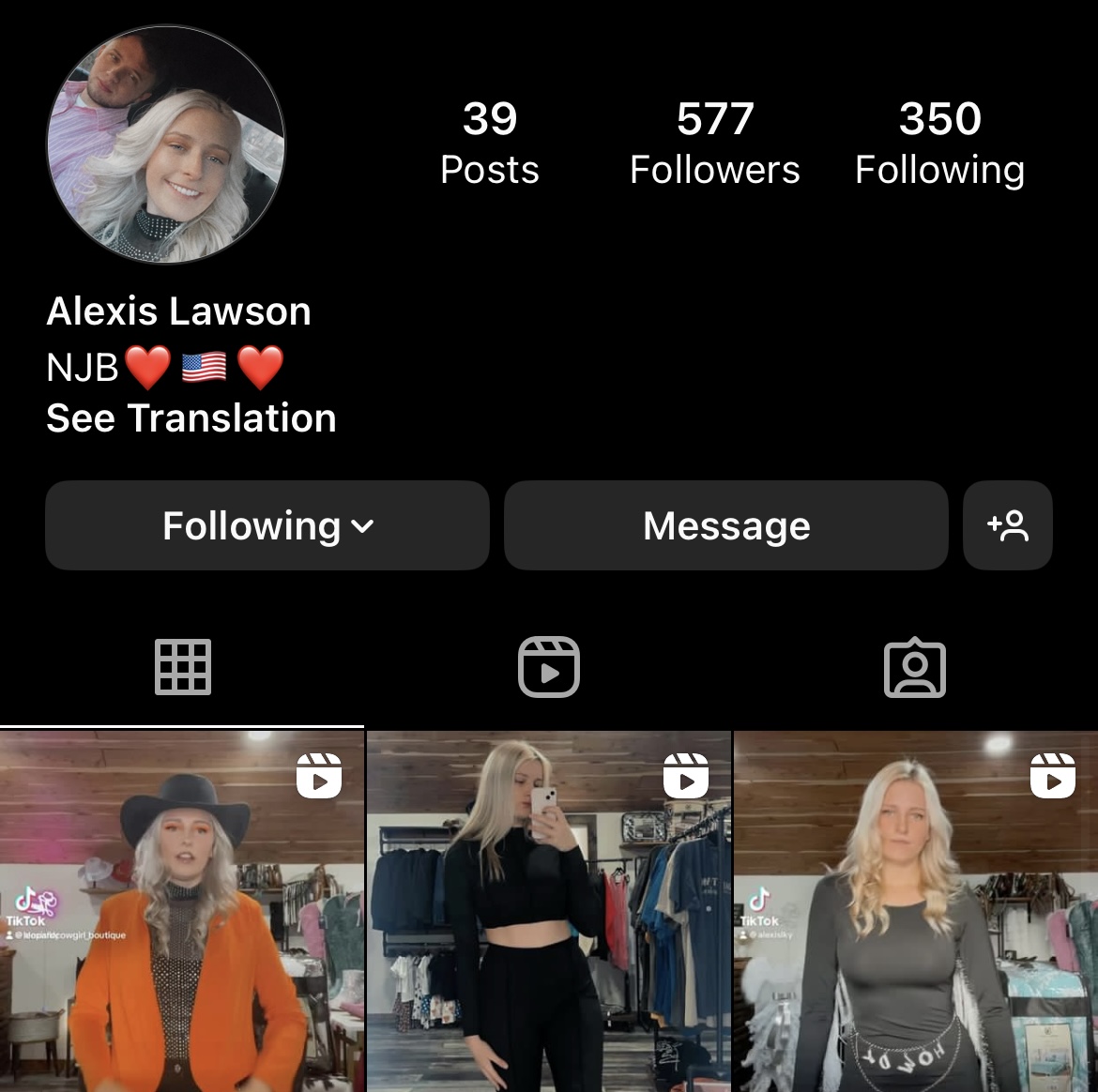
Task: View the 577 Followers list
Action: pyautogui.click(x=714, y=144)
